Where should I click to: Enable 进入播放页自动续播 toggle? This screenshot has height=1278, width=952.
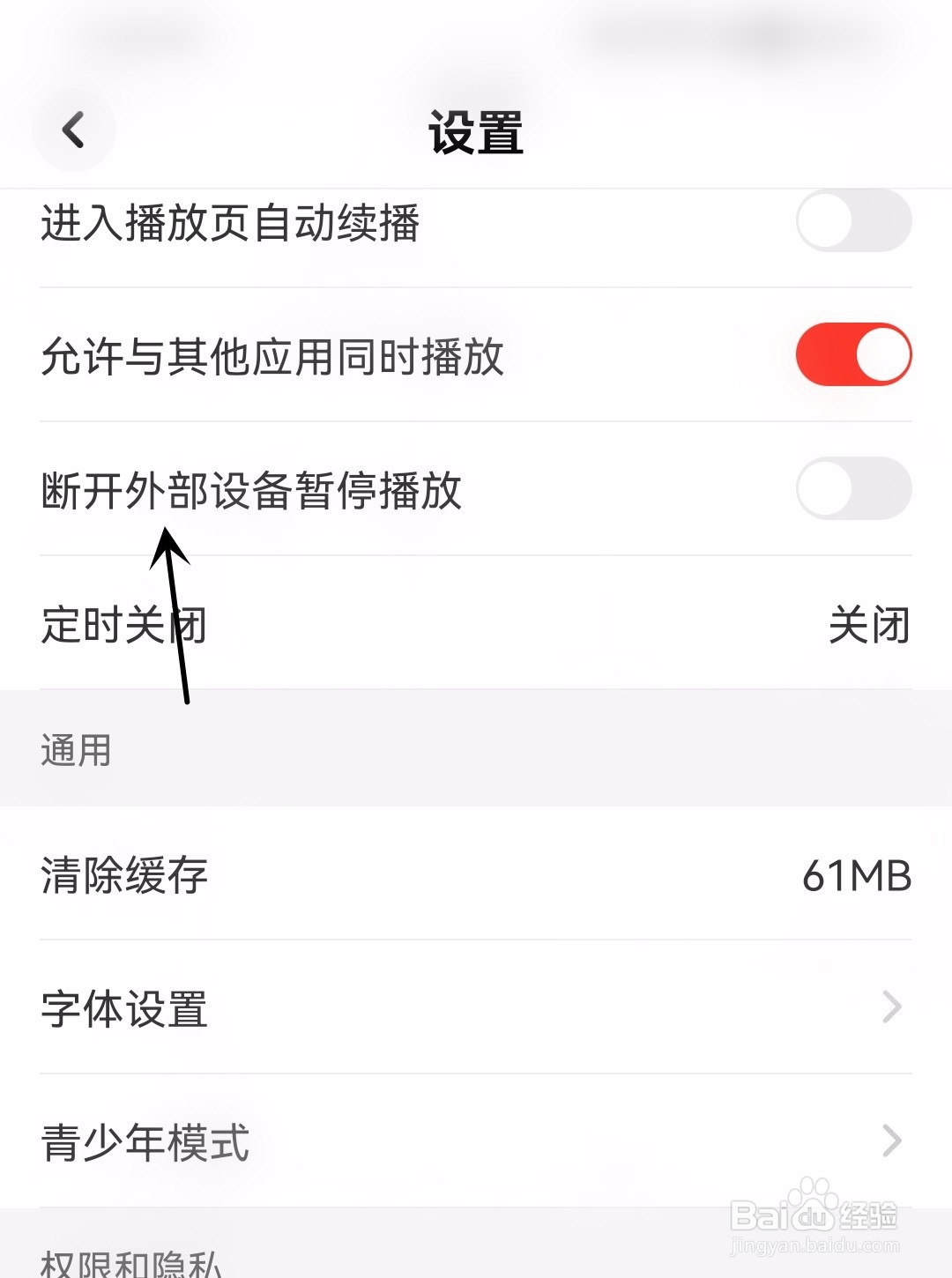point(853,221)
